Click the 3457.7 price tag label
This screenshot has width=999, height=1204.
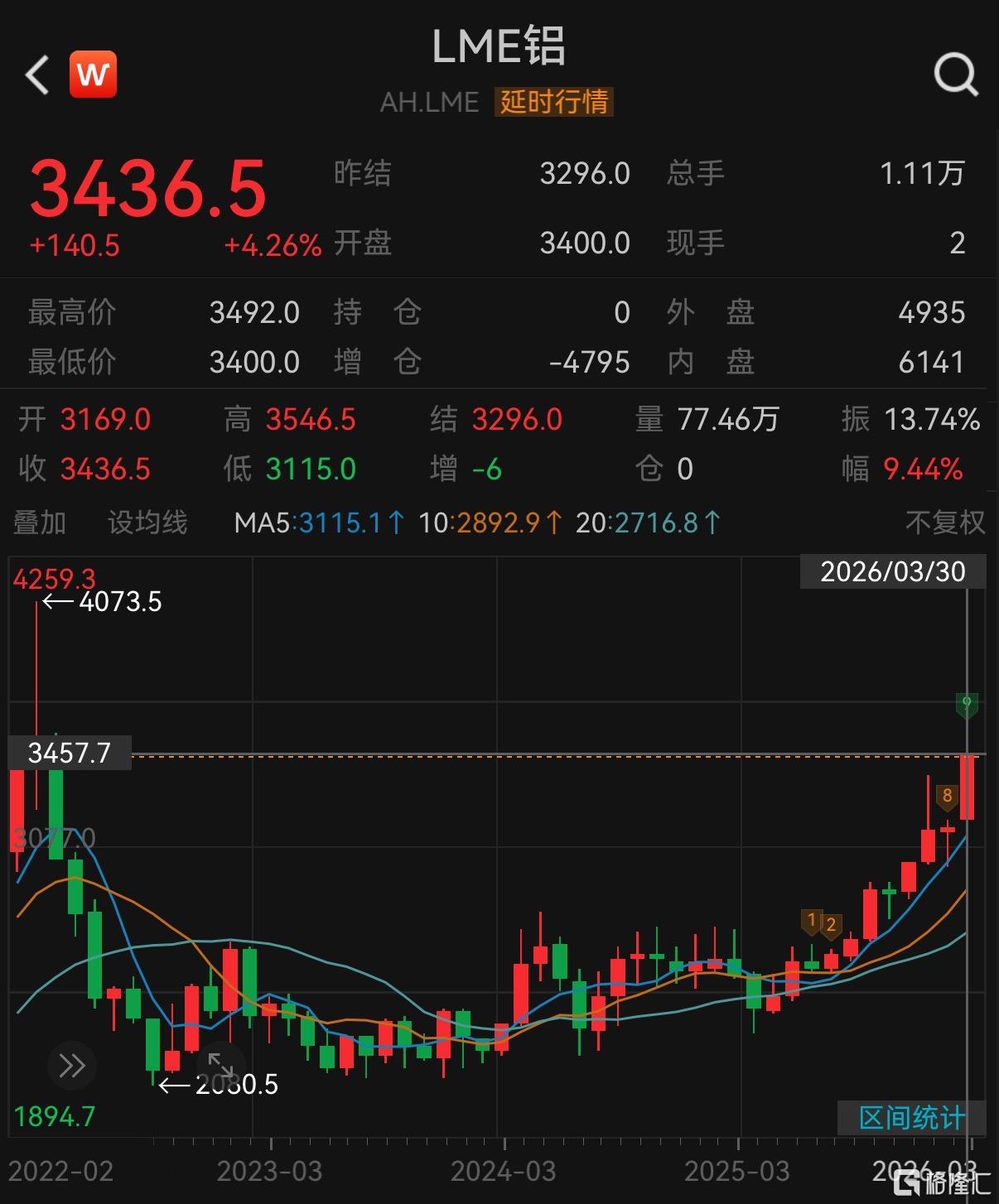pos(70,752)
